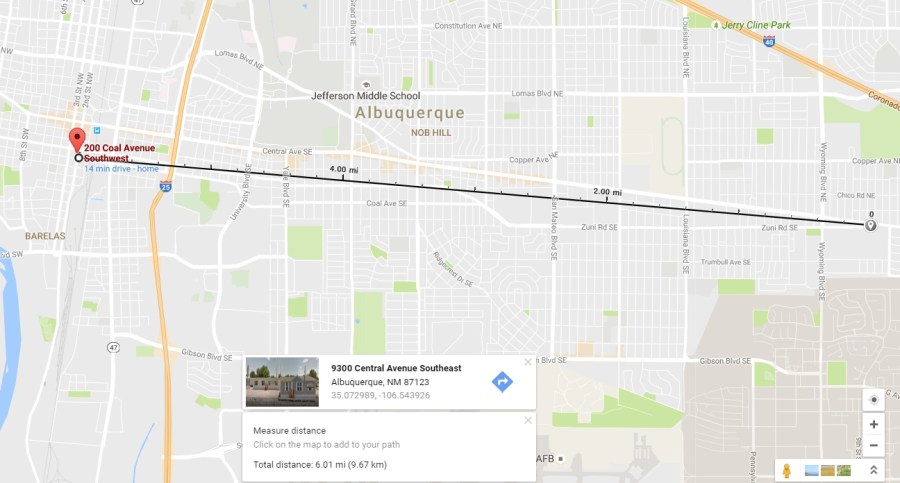
Task: Select the Street View pegman
Action: tap(787, 470)
